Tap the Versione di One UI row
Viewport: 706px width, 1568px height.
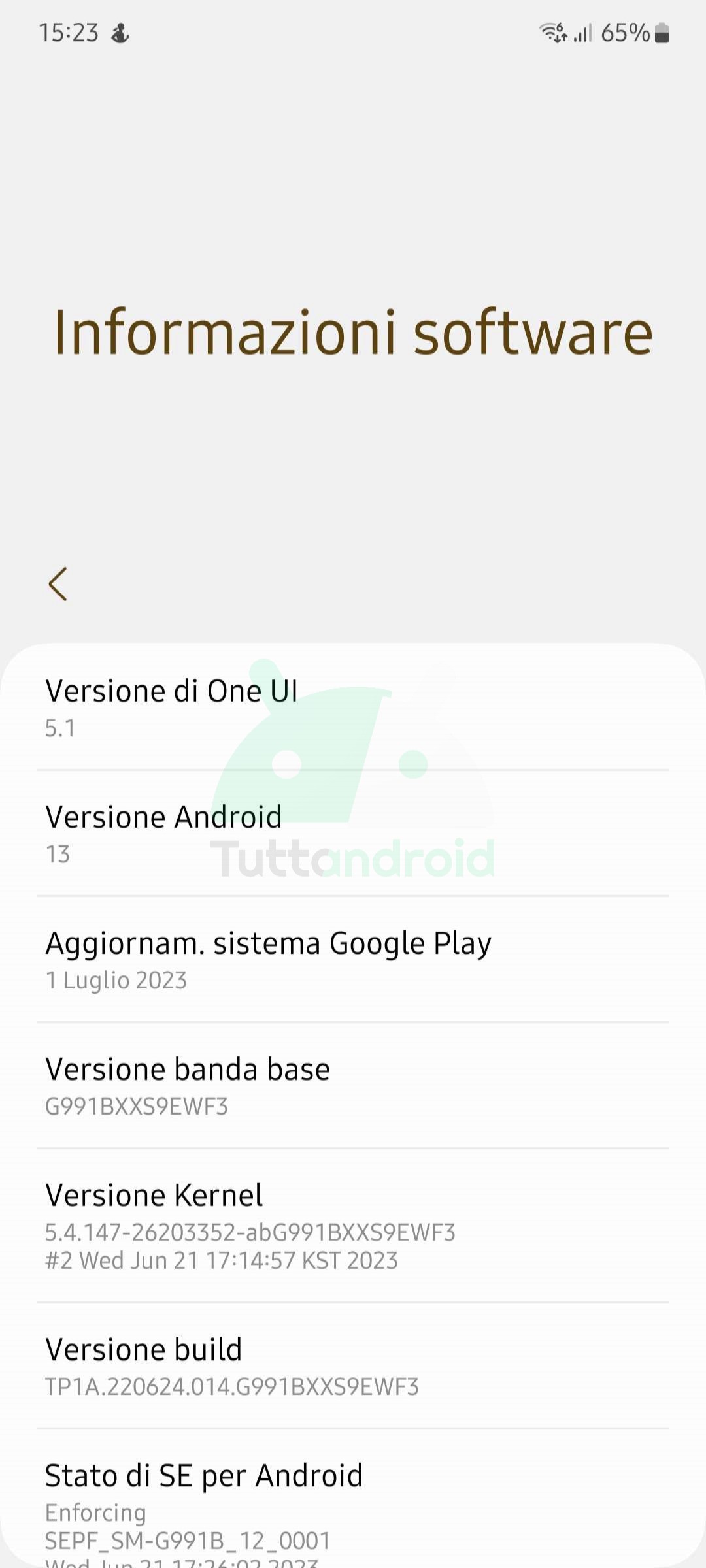(353, 708)
